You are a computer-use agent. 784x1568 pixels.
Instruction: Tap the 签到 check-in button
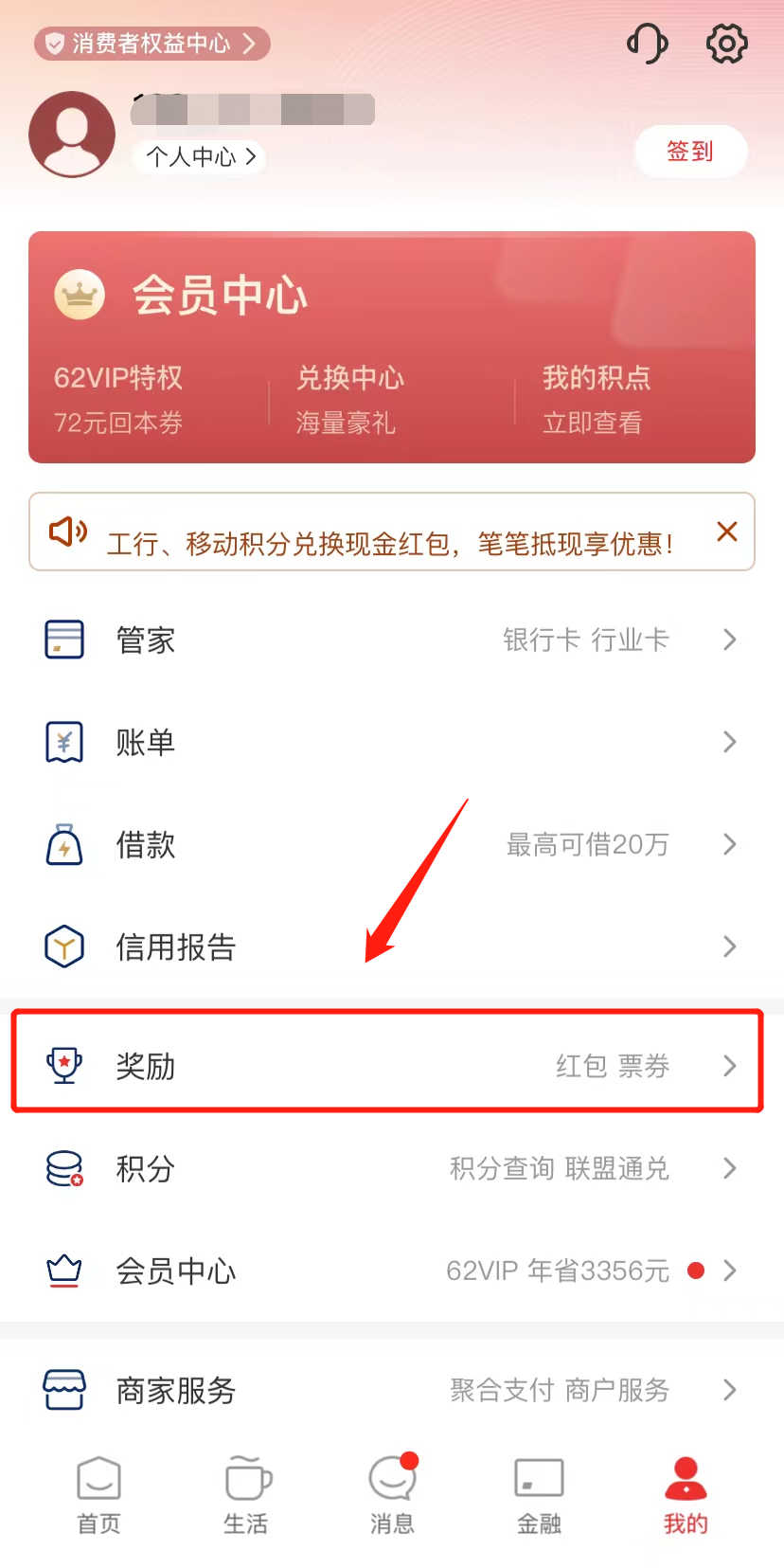[x=690, y=152]
